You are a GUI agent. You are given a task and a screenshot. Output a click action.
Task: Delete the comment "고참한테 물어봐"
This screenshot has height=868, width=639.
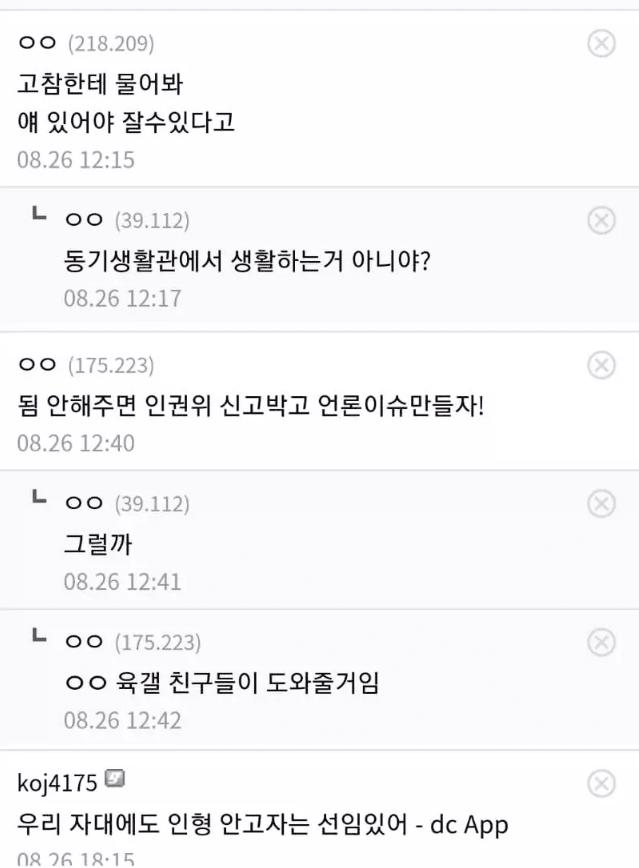(601, 43)
